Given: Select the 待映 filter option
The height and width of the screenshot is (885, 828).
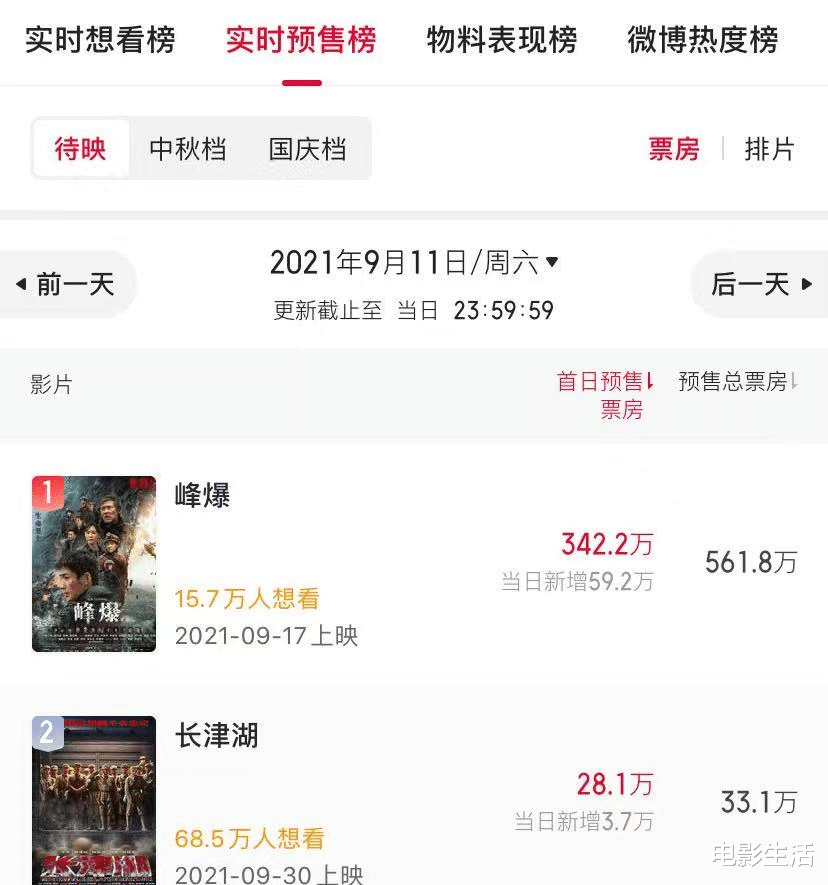Looking at the screenshot, I should (80, 147).
